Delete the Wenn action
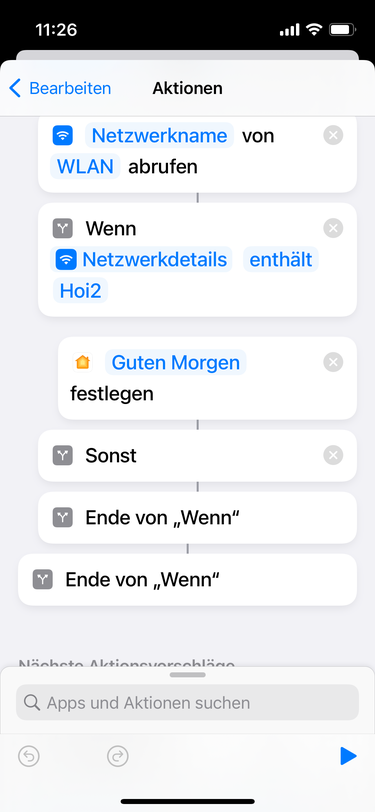This screenshot has width=375, height=812. [333, 228]
